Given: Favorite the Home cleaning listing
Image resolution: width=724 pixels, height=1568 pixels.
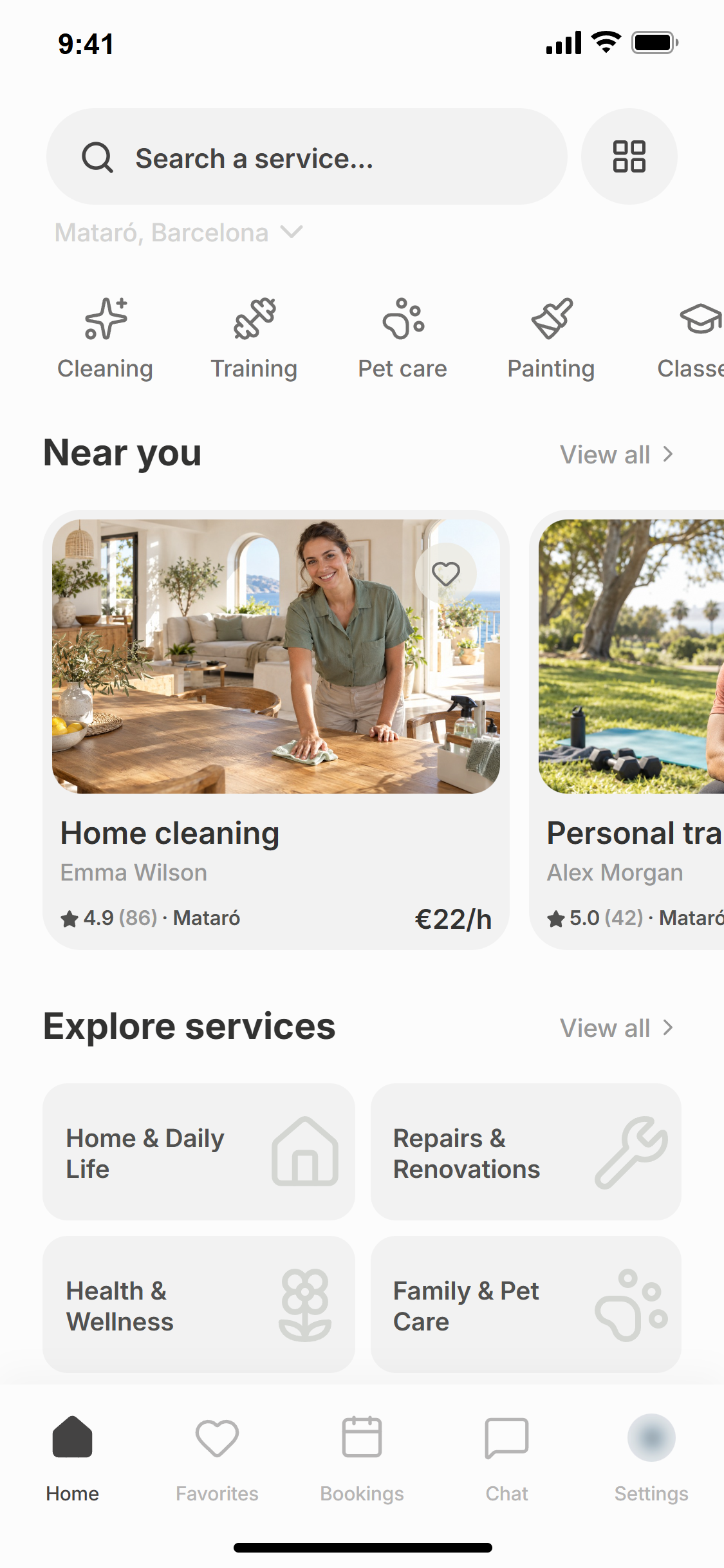Looking at the screenshot, I should 445,574.
